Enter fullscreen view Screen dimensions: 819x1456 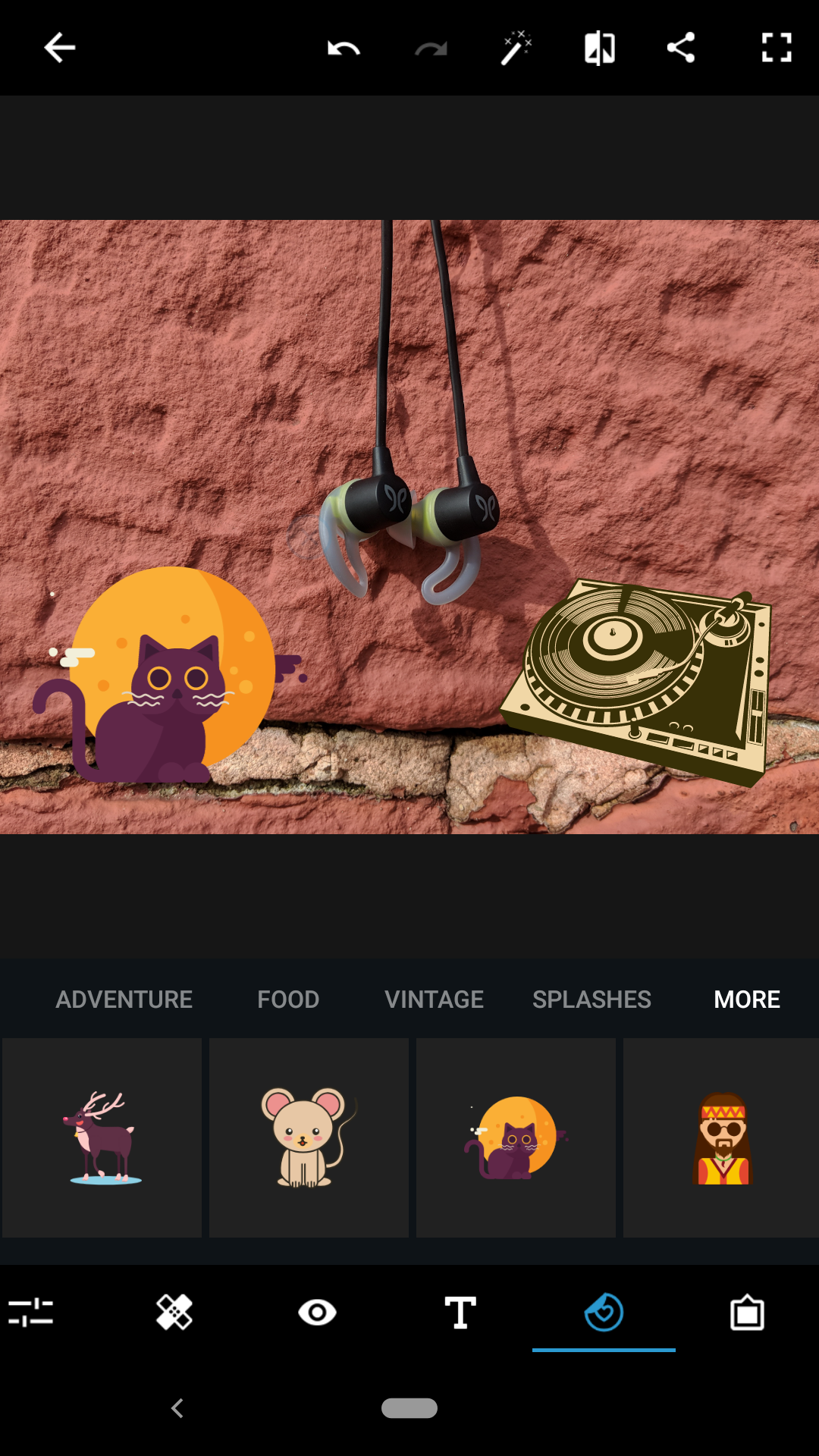coord(776,48)
